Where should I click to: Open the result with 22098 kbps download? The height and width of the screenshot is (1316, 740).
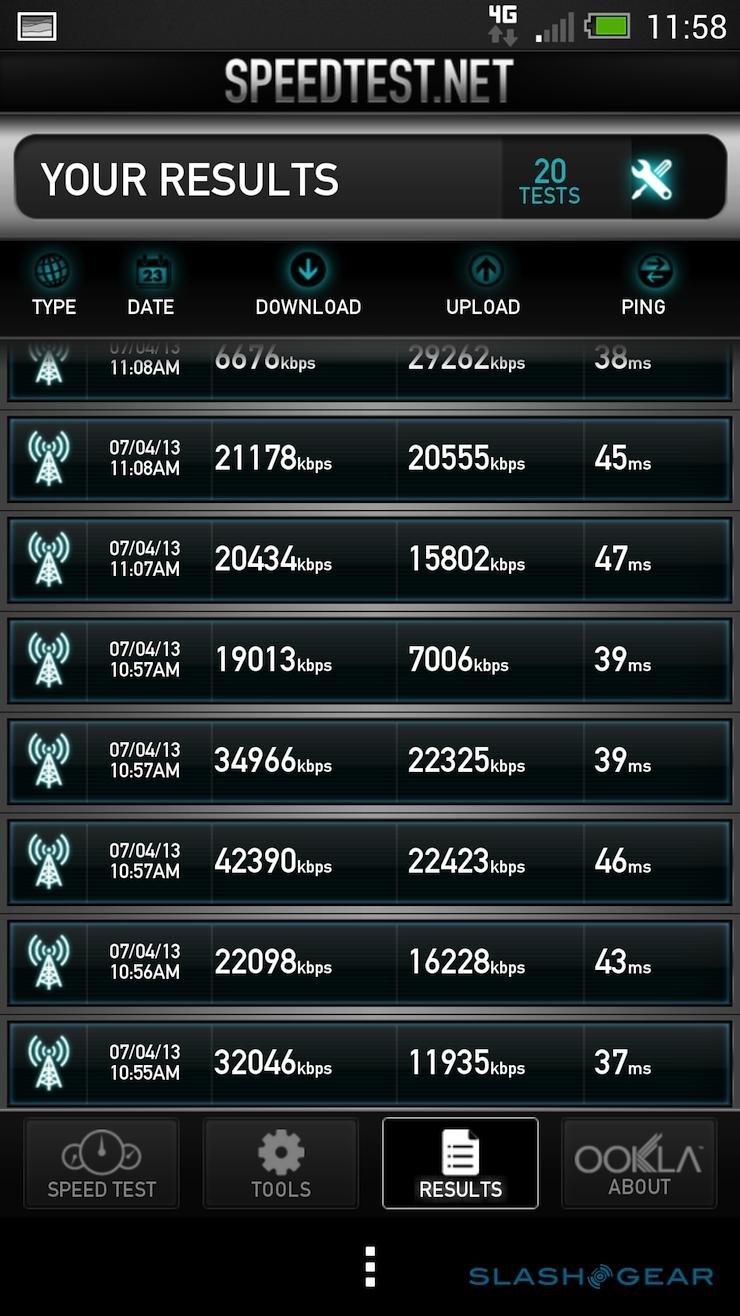370,963
